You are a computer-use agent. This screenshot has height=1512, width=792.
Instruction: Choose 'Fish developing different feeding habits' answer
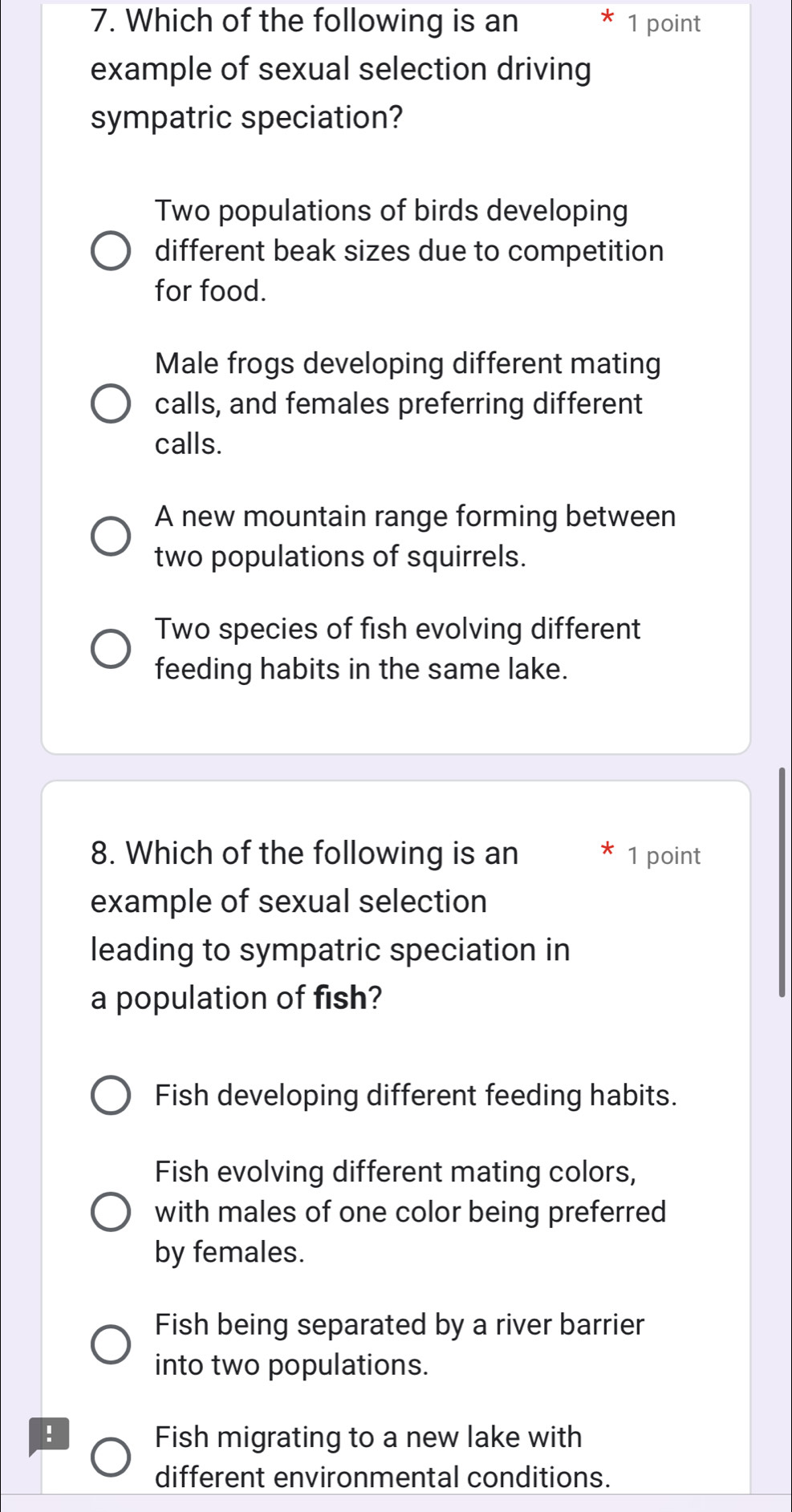pos(110,1093)
